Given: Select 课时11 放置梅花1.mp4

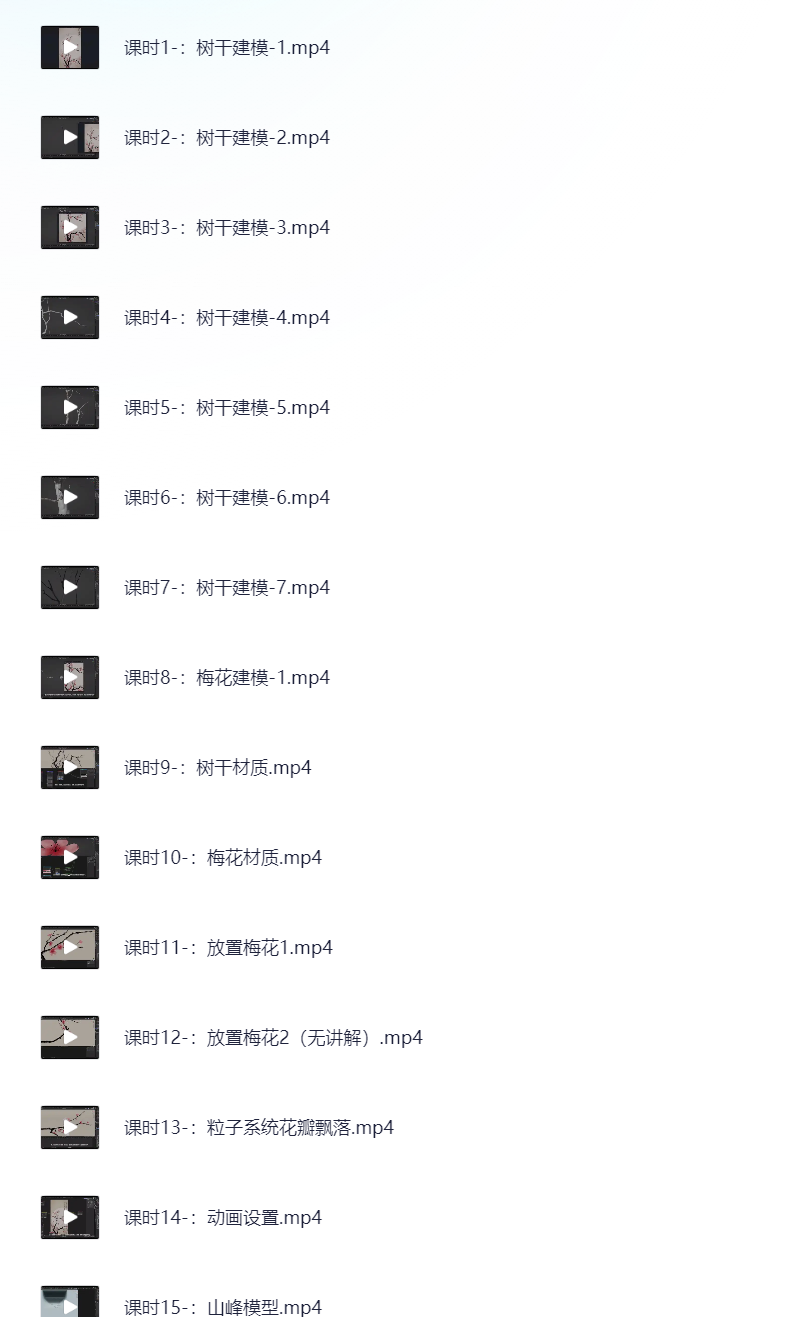Looking at the screenshot, I should pyautogui.click(x=228, y=948).
